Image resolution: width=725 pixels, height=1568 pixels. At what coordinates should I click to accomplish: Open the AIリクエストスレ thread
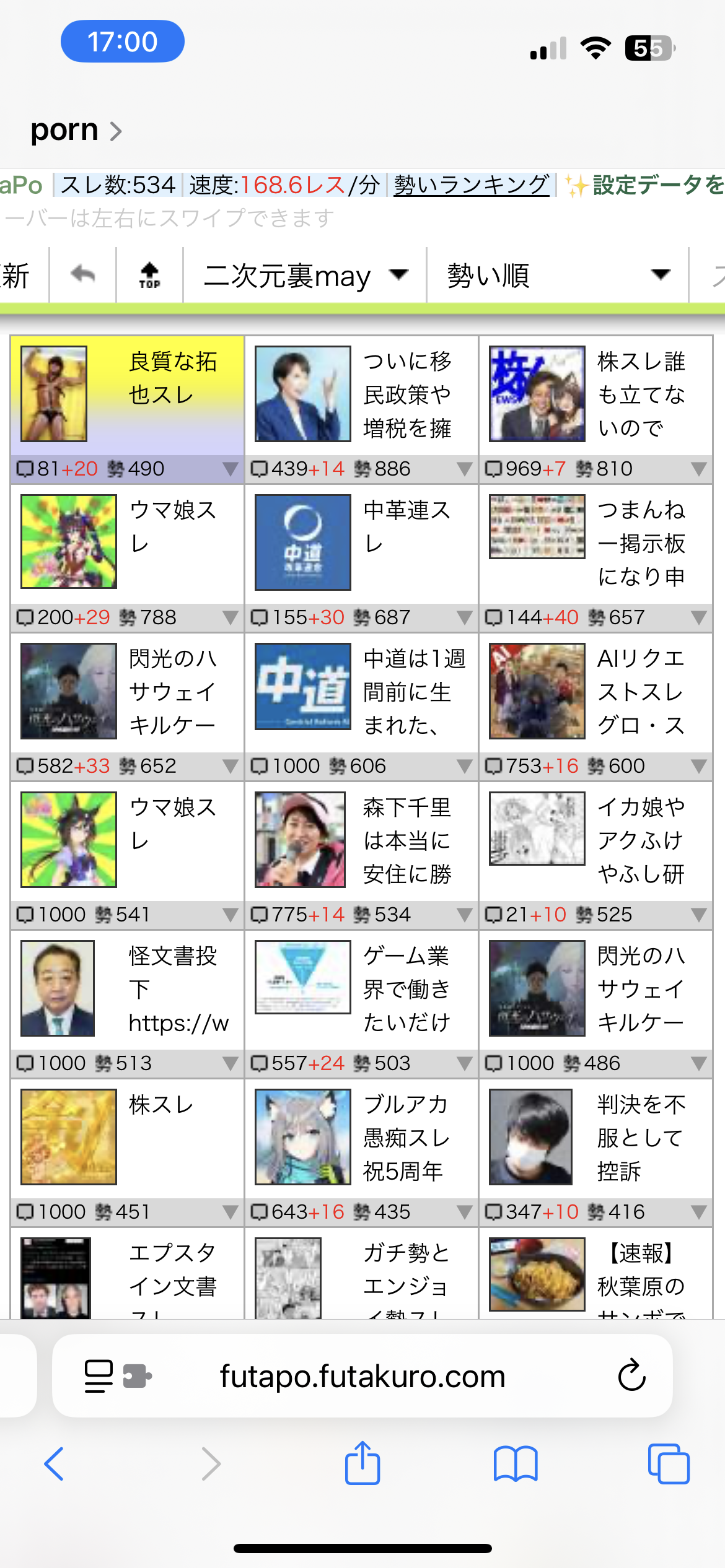point(595,692)
